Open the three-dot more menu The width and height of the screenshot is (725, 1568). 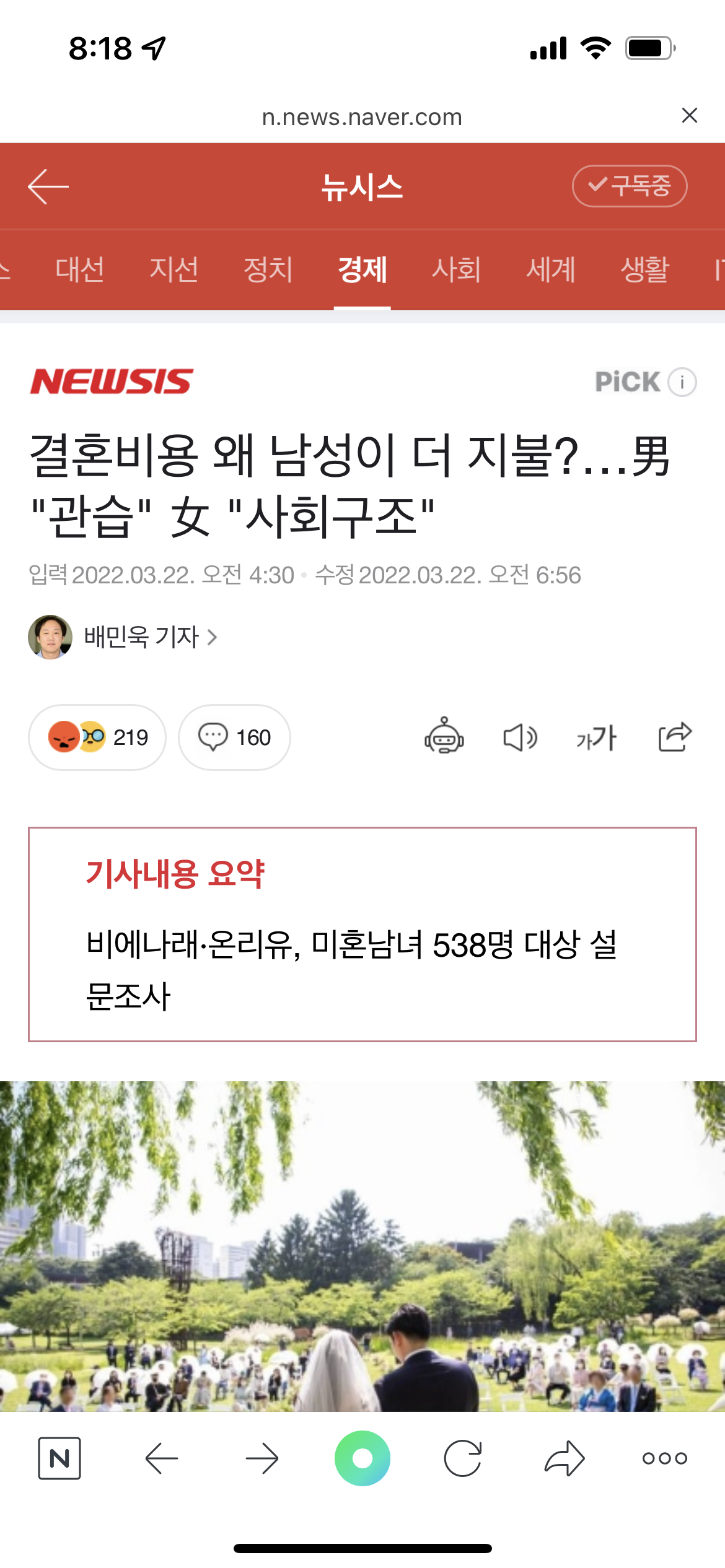pos(664,1458)
